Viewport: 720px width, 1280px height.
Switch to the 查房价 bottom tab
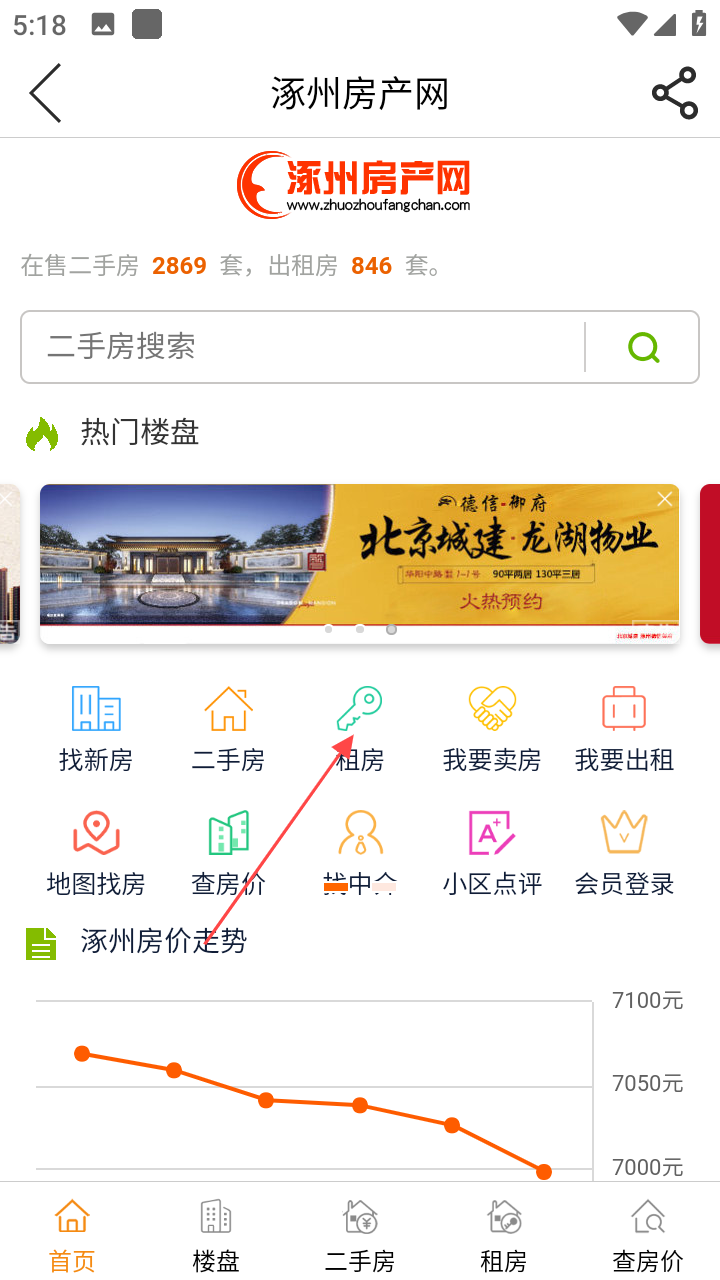648,1235
